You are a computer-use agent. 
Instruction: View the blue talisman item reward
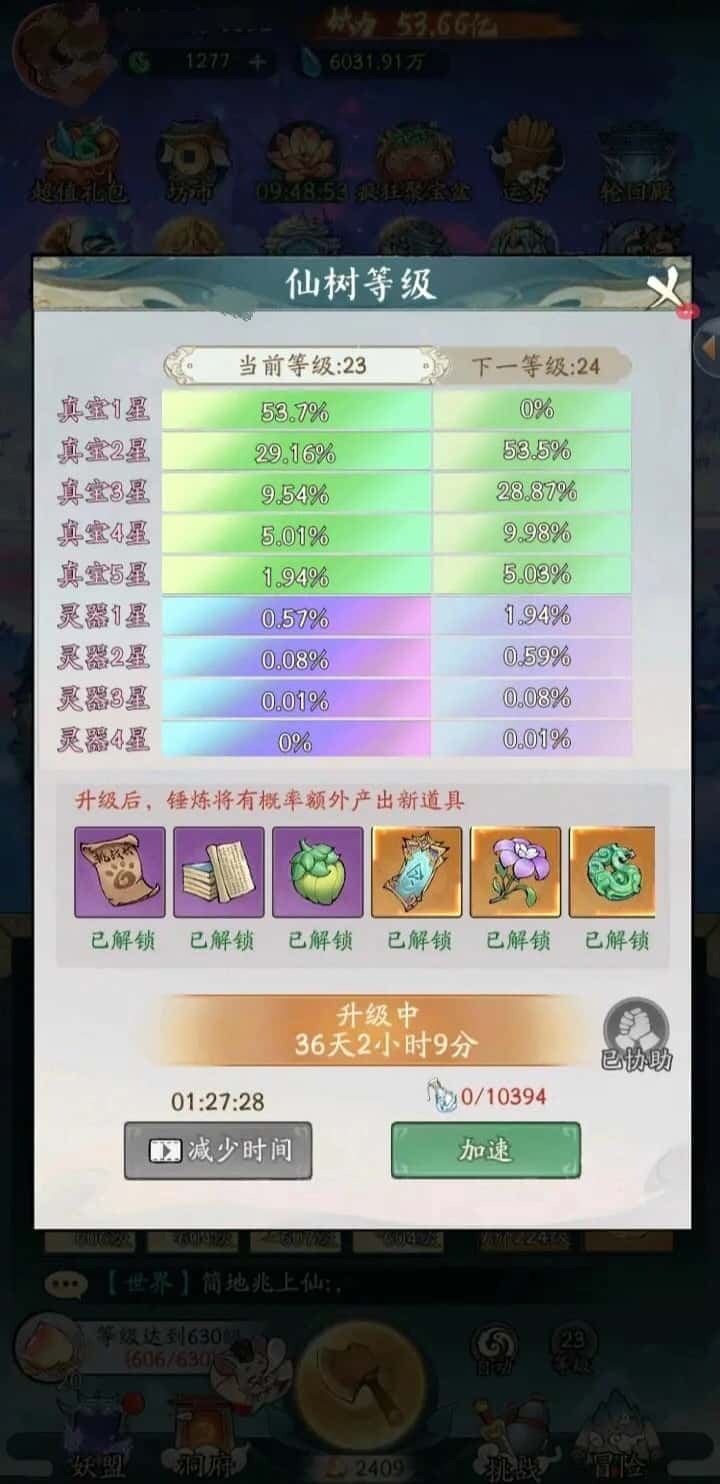pyautogui.click(x=416, y=872)
